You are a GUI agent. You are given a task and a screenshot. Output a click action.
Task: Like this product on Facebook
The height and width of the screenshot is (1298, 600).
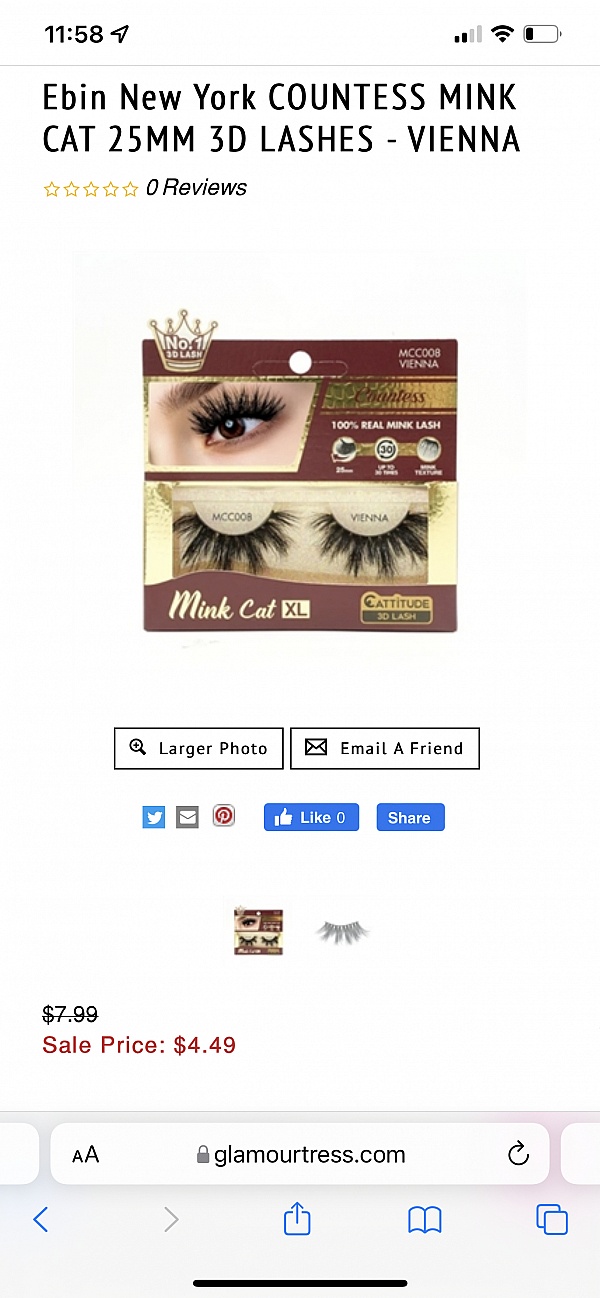click(311, 817)
